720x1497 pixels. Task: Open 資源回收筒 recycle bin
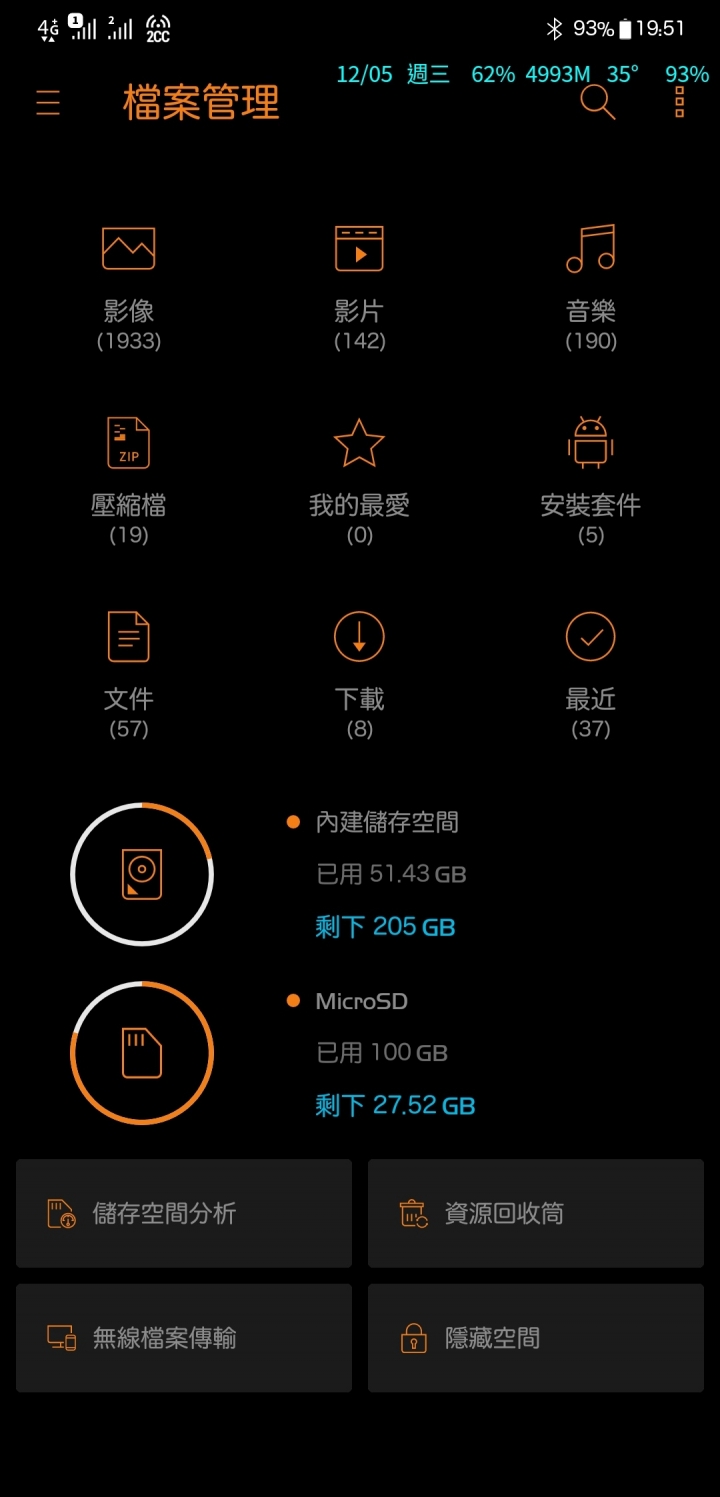536,1213
